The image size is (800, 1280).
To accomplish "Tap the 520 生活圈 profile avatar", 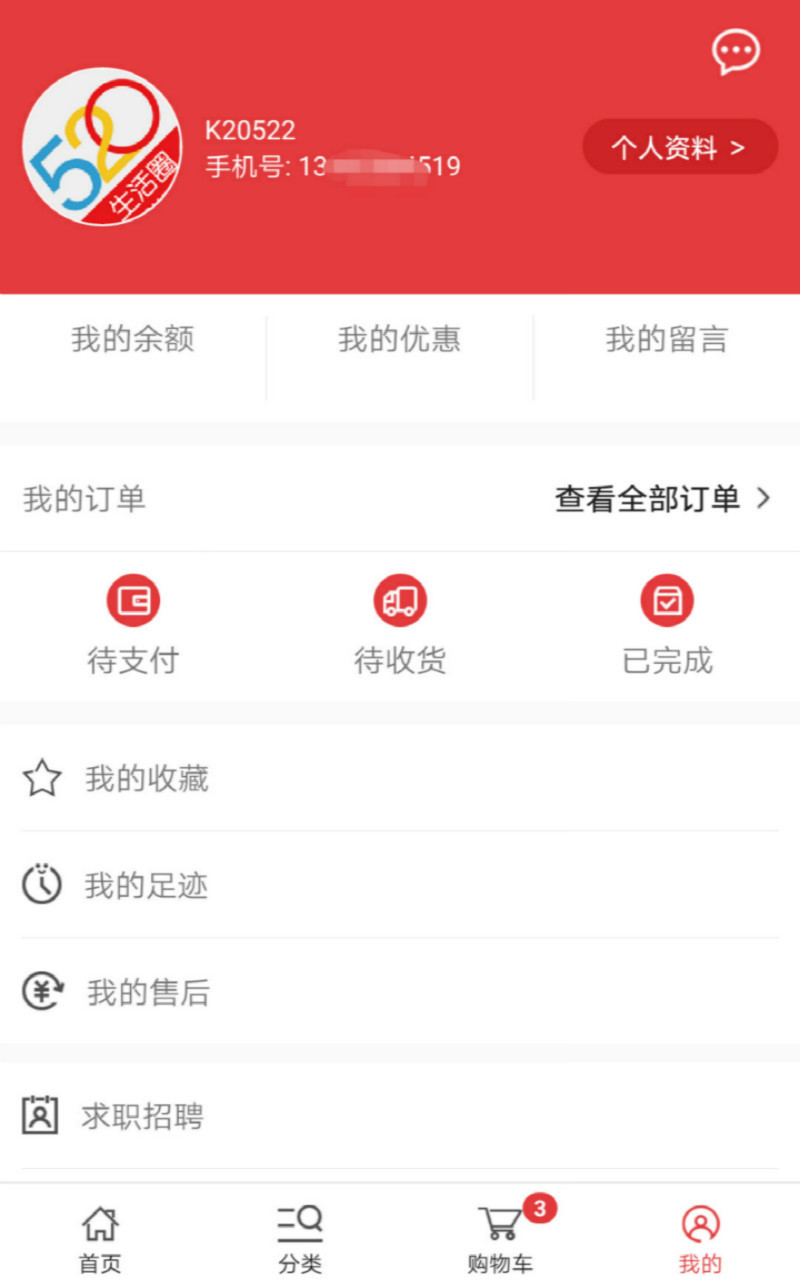I will (103, 147).
